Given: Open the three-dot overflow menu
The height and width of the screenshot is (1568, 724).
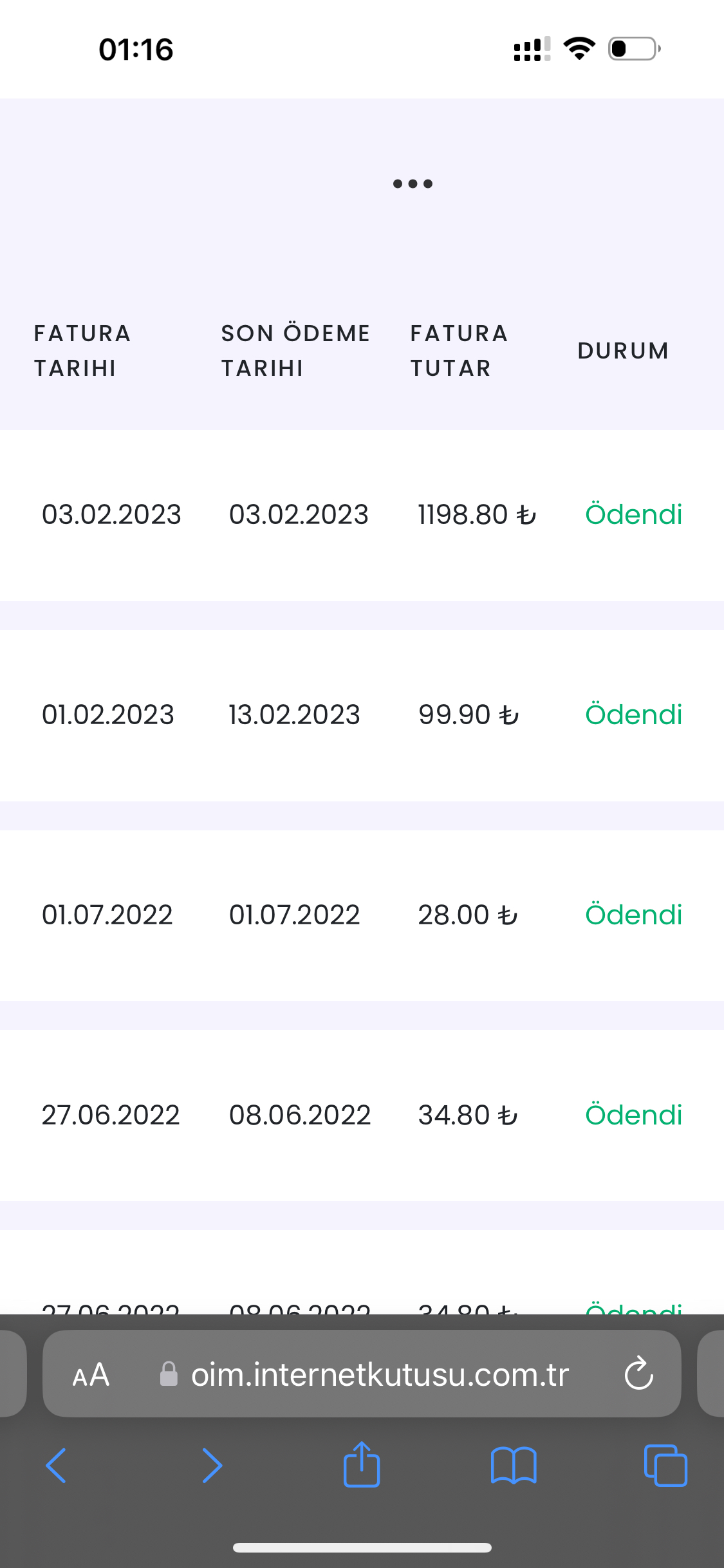Looking at the screenshot, I should [x=413, y=183].
